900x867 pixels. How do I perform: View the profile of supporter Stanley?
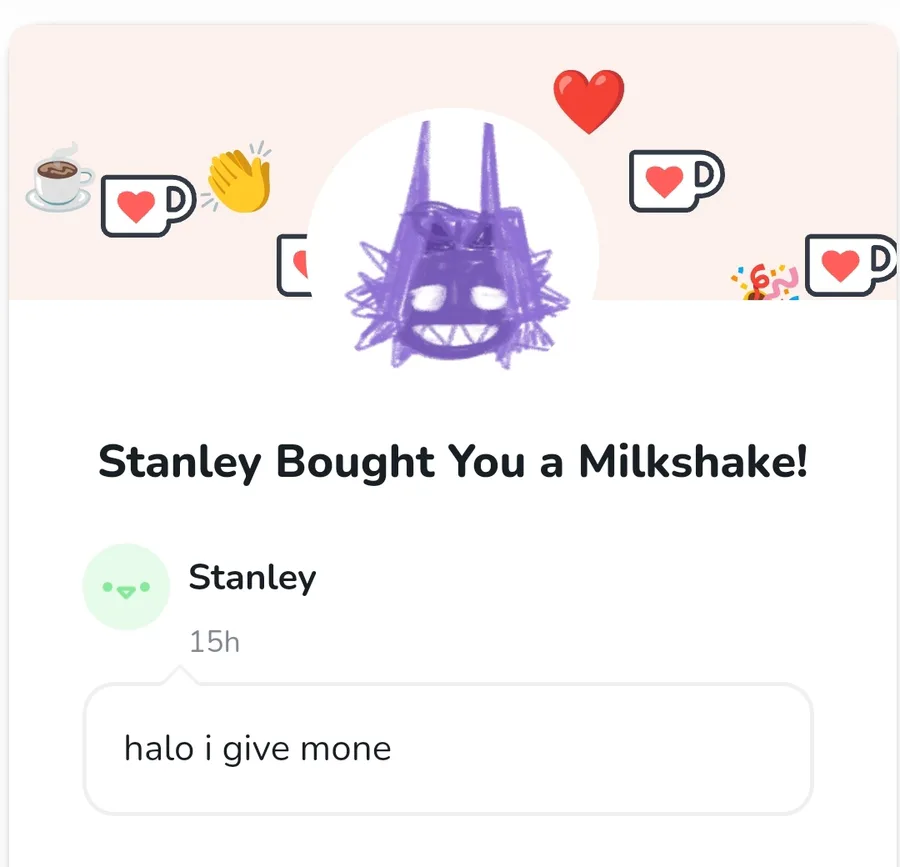pyautogui.click(x=252, y=577)
